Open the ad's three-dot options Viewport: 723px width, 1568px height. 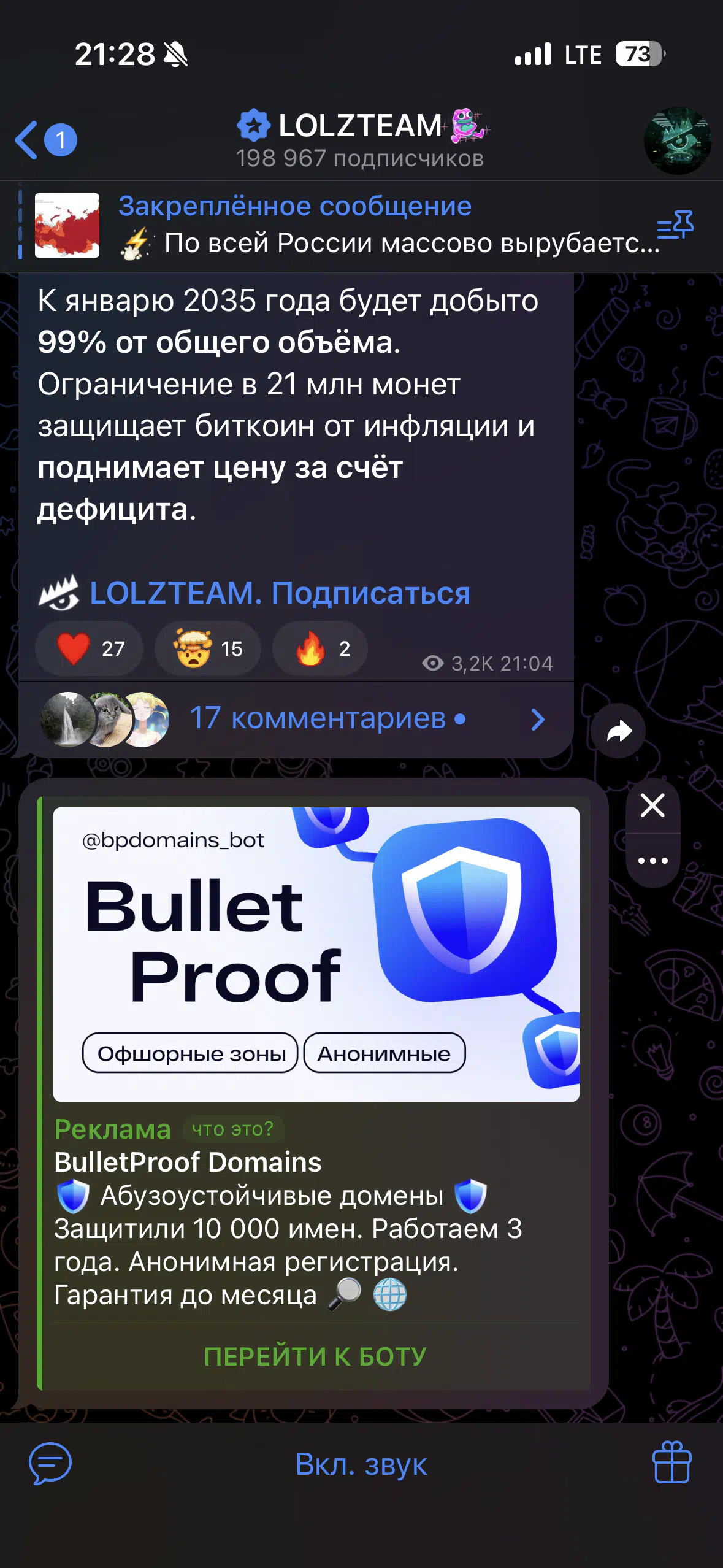pyautogui.click(x=652, y=861)
